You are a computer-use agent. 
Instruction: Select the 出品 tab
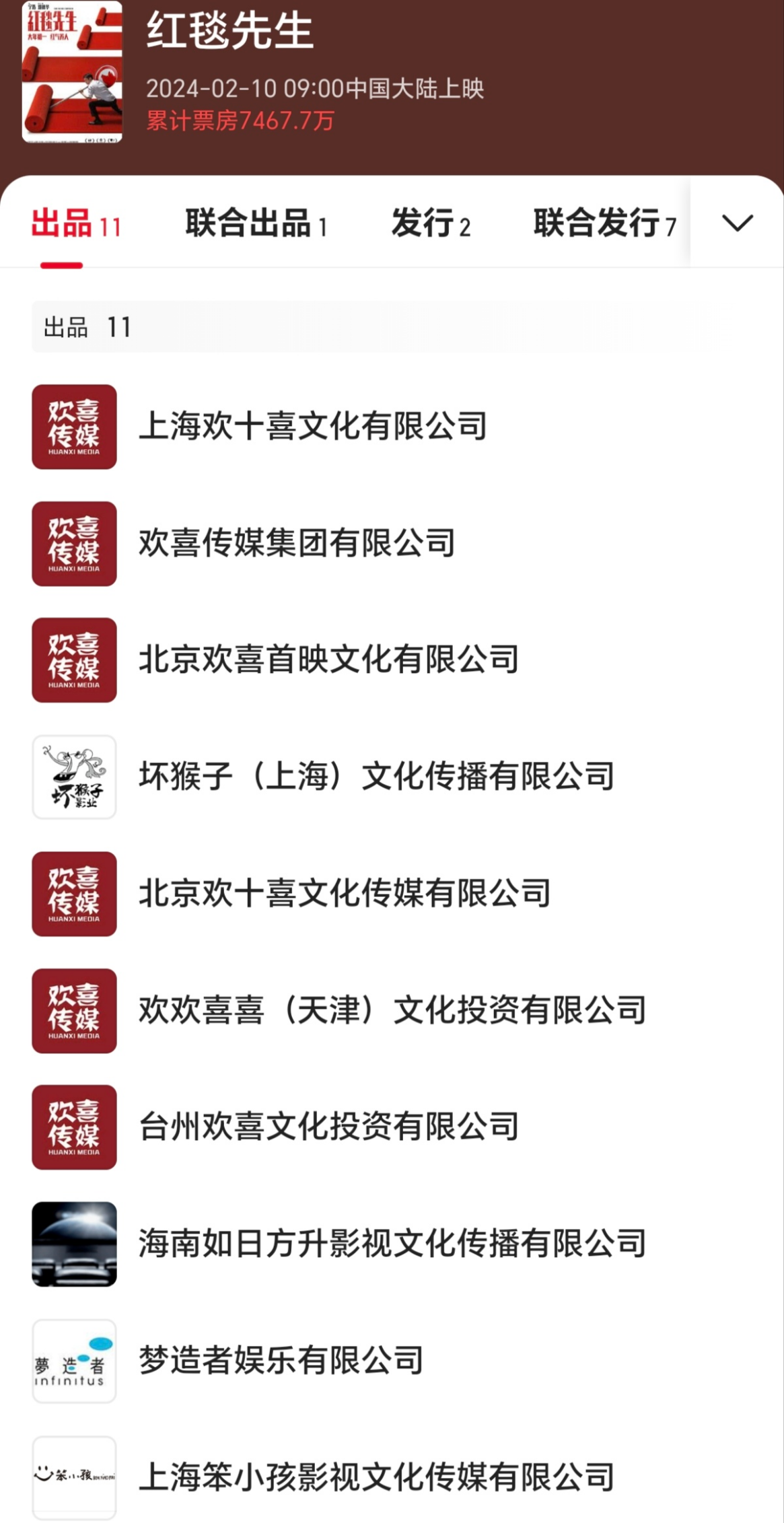point(75,224)
